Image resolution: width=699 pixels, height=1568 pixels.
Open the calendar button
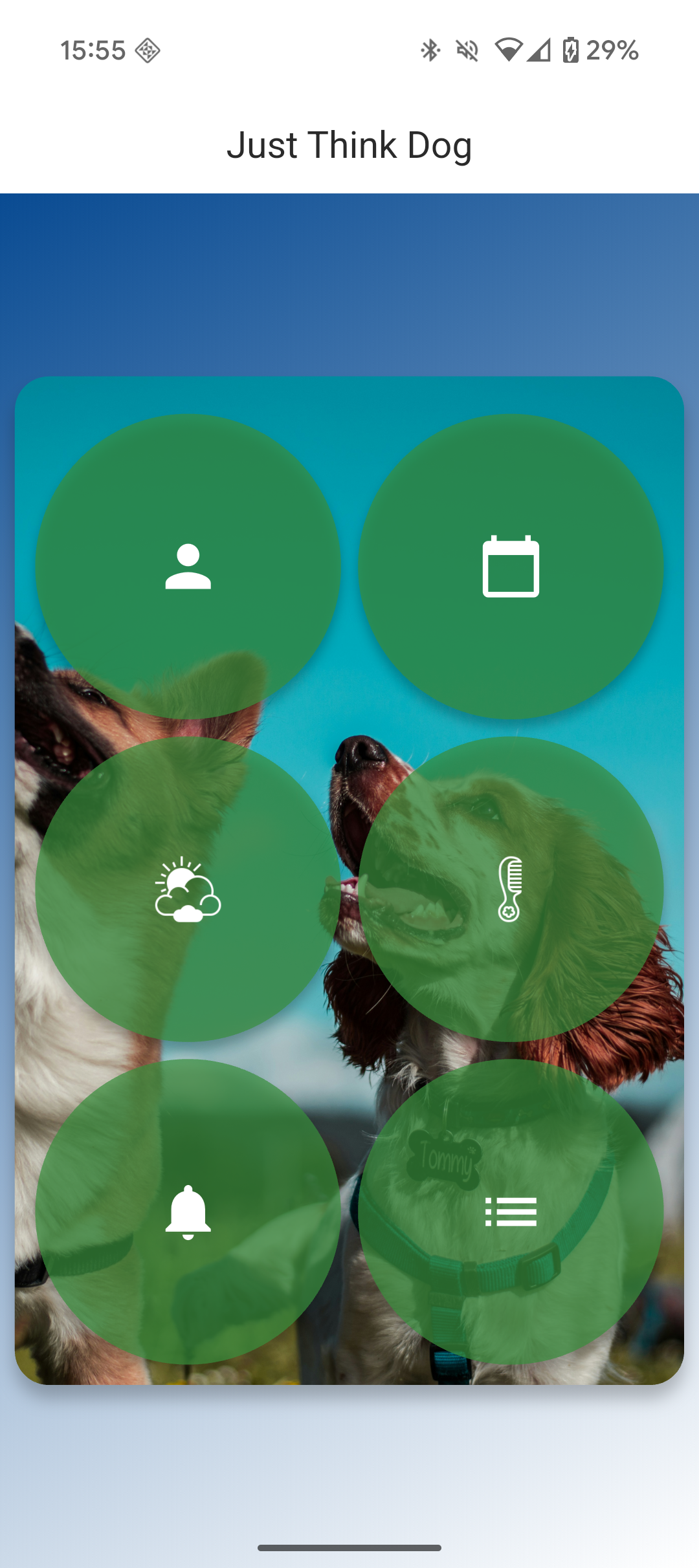(x=511, y=567)
